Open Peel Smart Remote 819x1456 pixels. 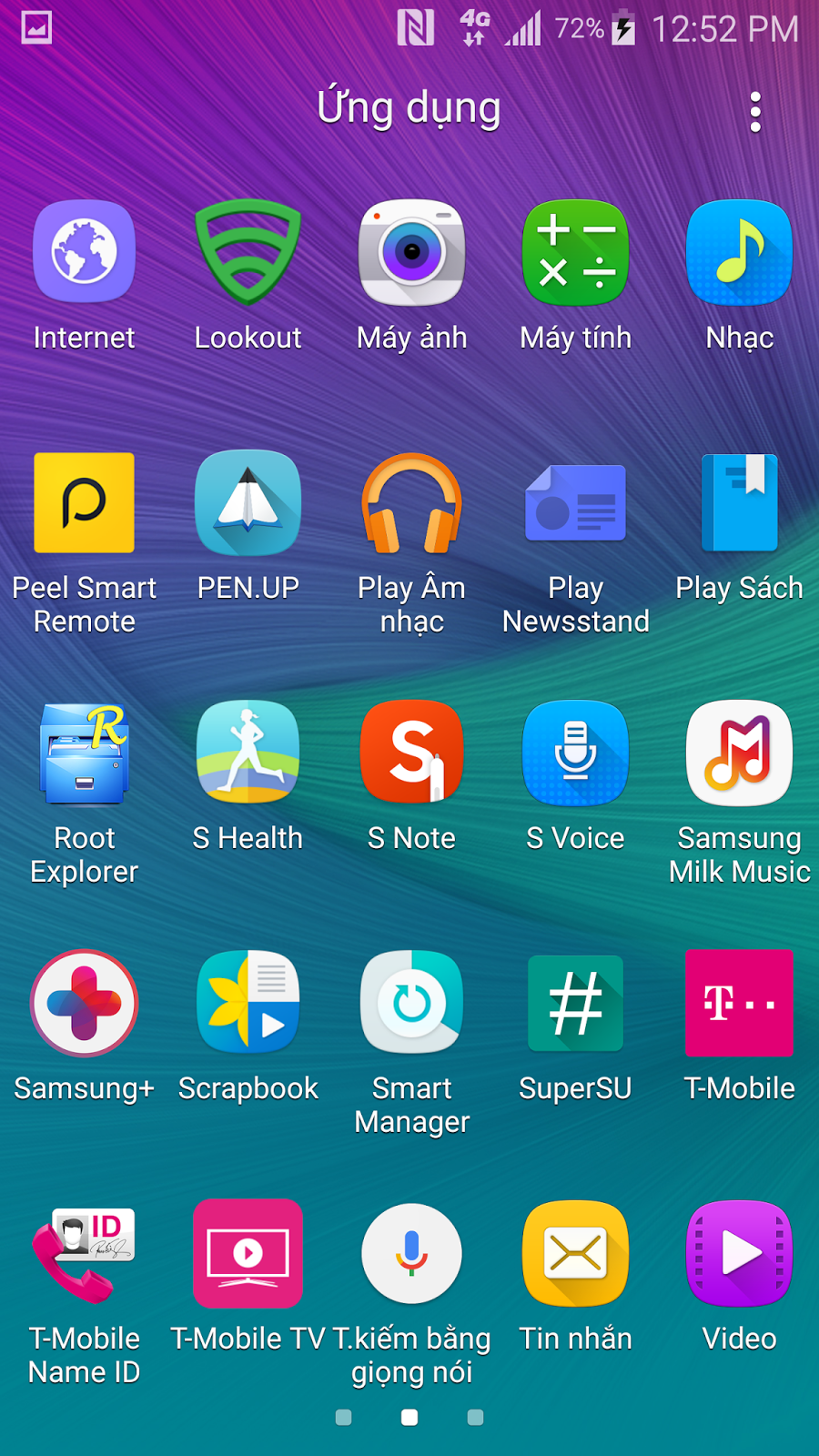click(84, 502)
